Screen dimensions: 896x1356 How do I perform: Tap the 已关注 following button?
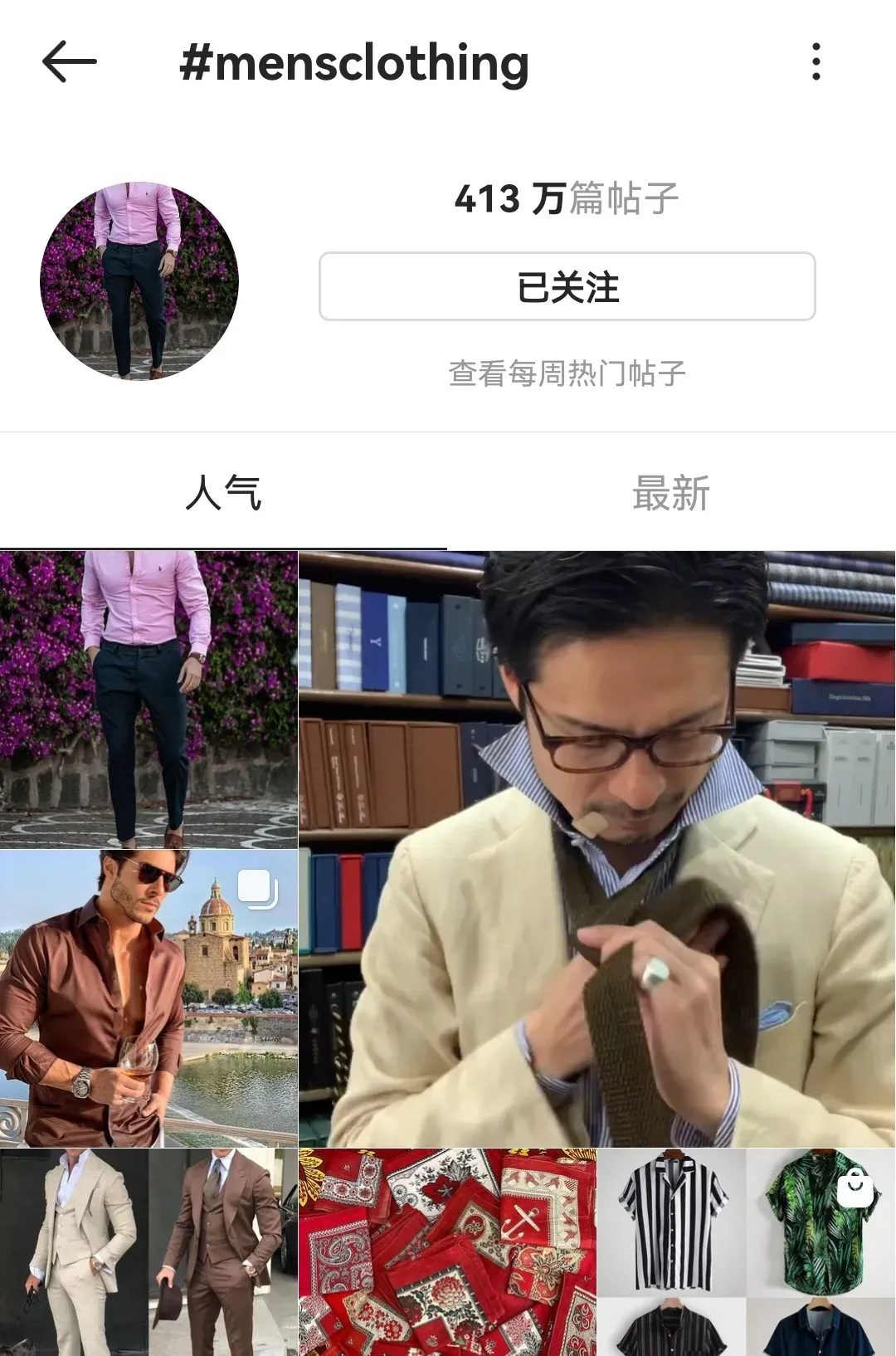(x=567, y=287)
